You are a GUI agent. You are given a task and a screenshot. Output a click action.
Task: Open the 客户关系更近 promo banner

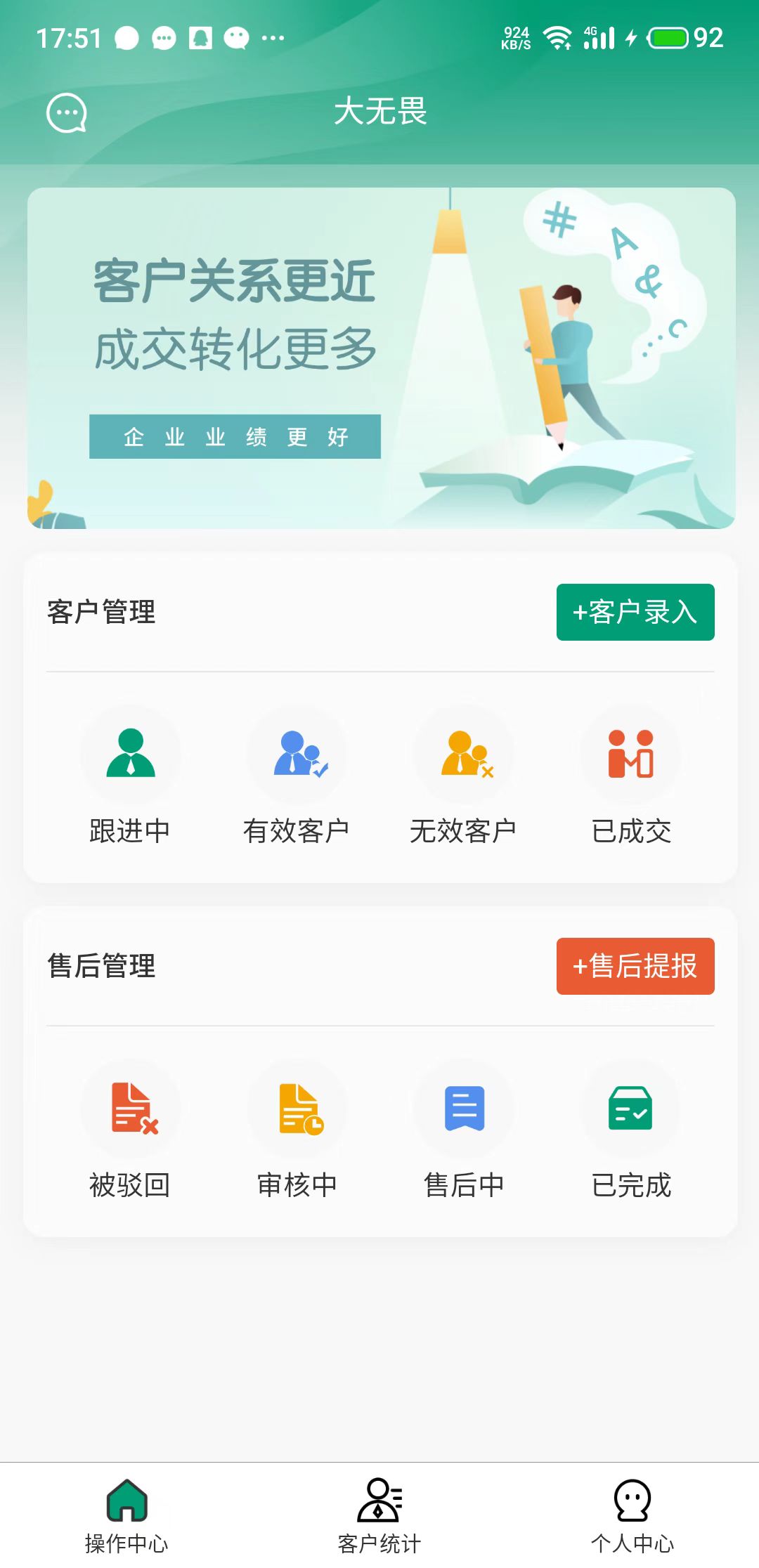381,358
